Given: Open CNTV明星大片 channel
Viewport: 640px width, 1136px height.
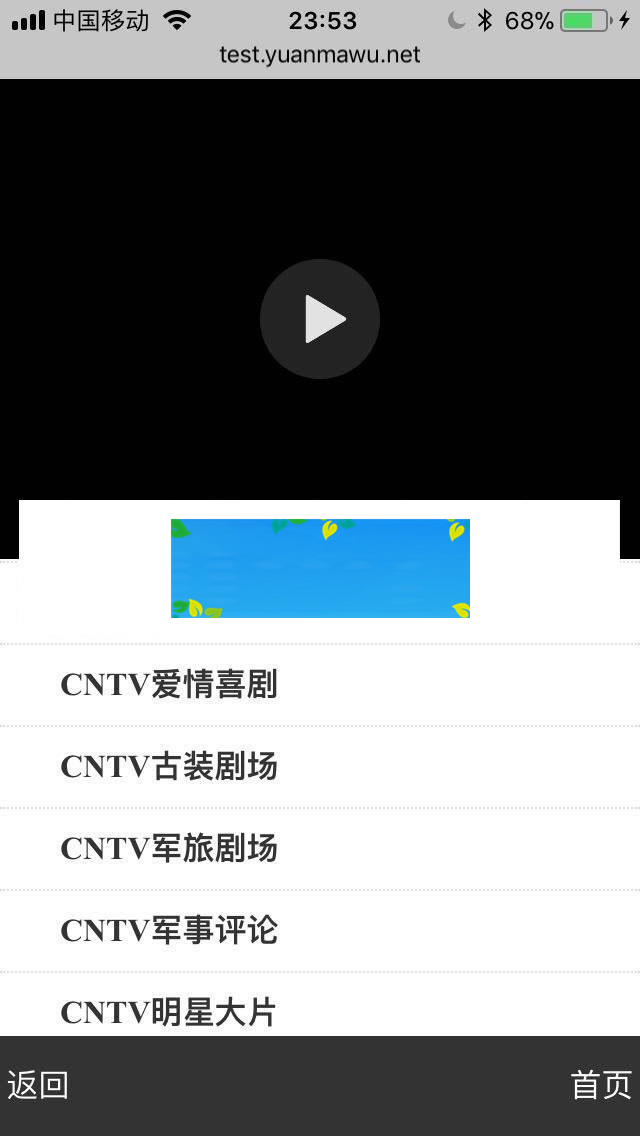Looking at the screenshot, I should (168, 1011).
